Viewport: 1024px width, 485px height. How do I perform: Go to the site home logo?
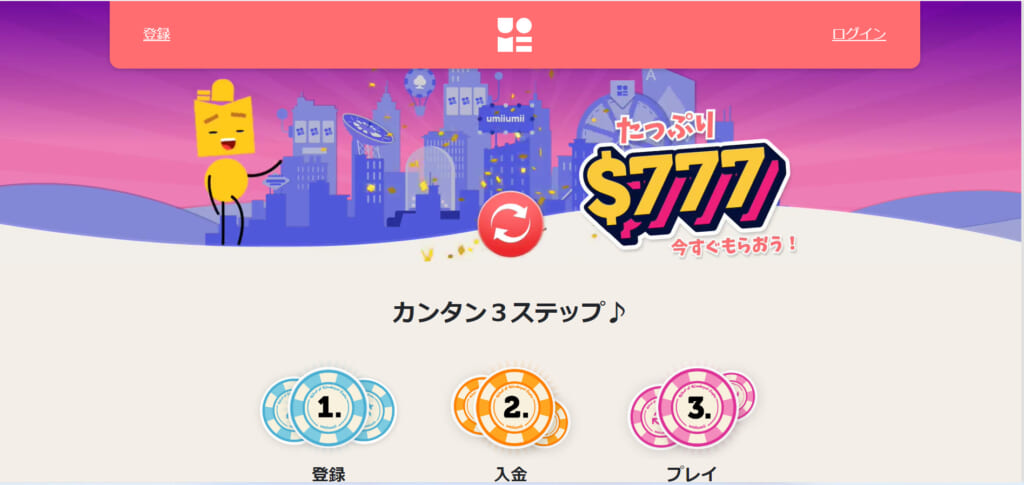514,34
